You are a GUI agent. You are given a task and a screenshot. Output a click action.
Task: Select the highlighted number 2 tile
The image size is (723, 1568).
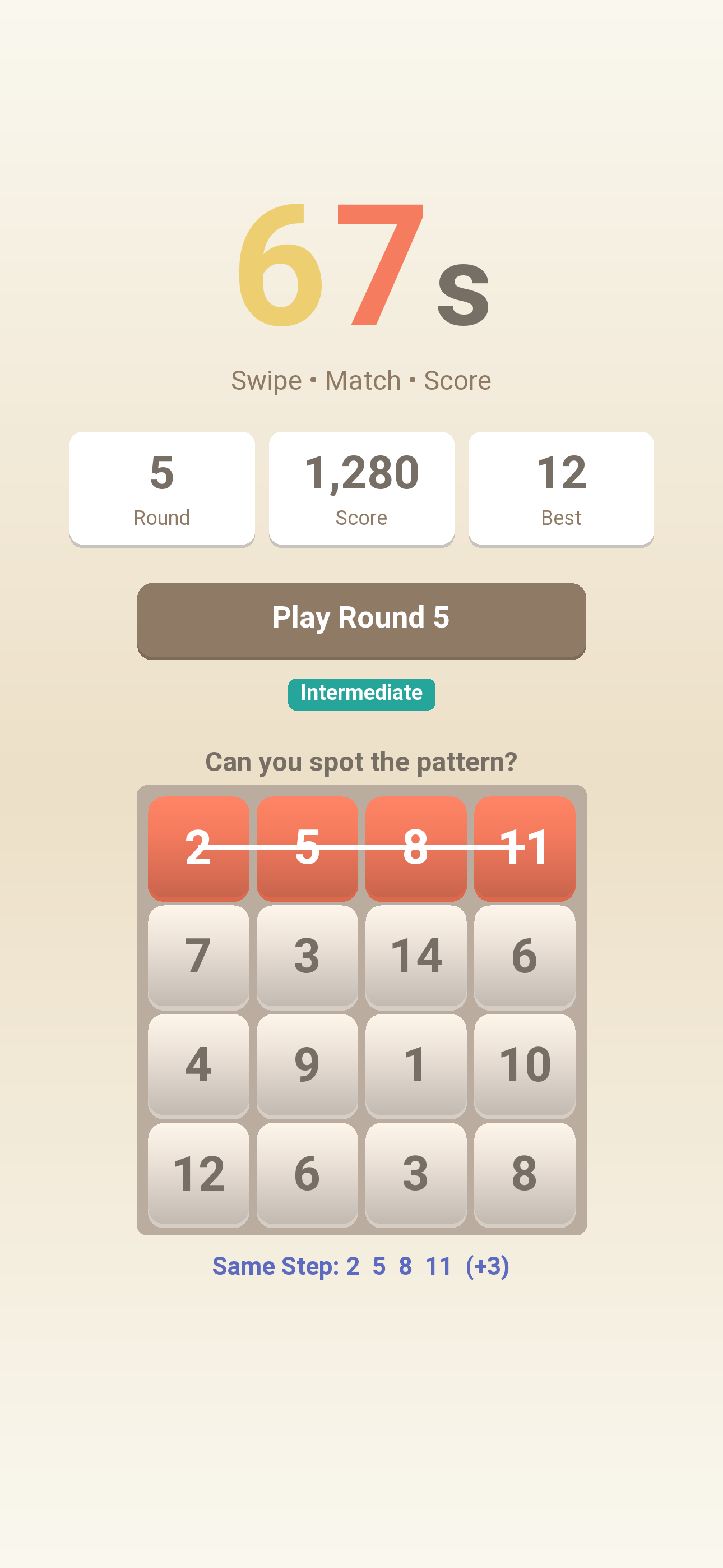(198, 847)
